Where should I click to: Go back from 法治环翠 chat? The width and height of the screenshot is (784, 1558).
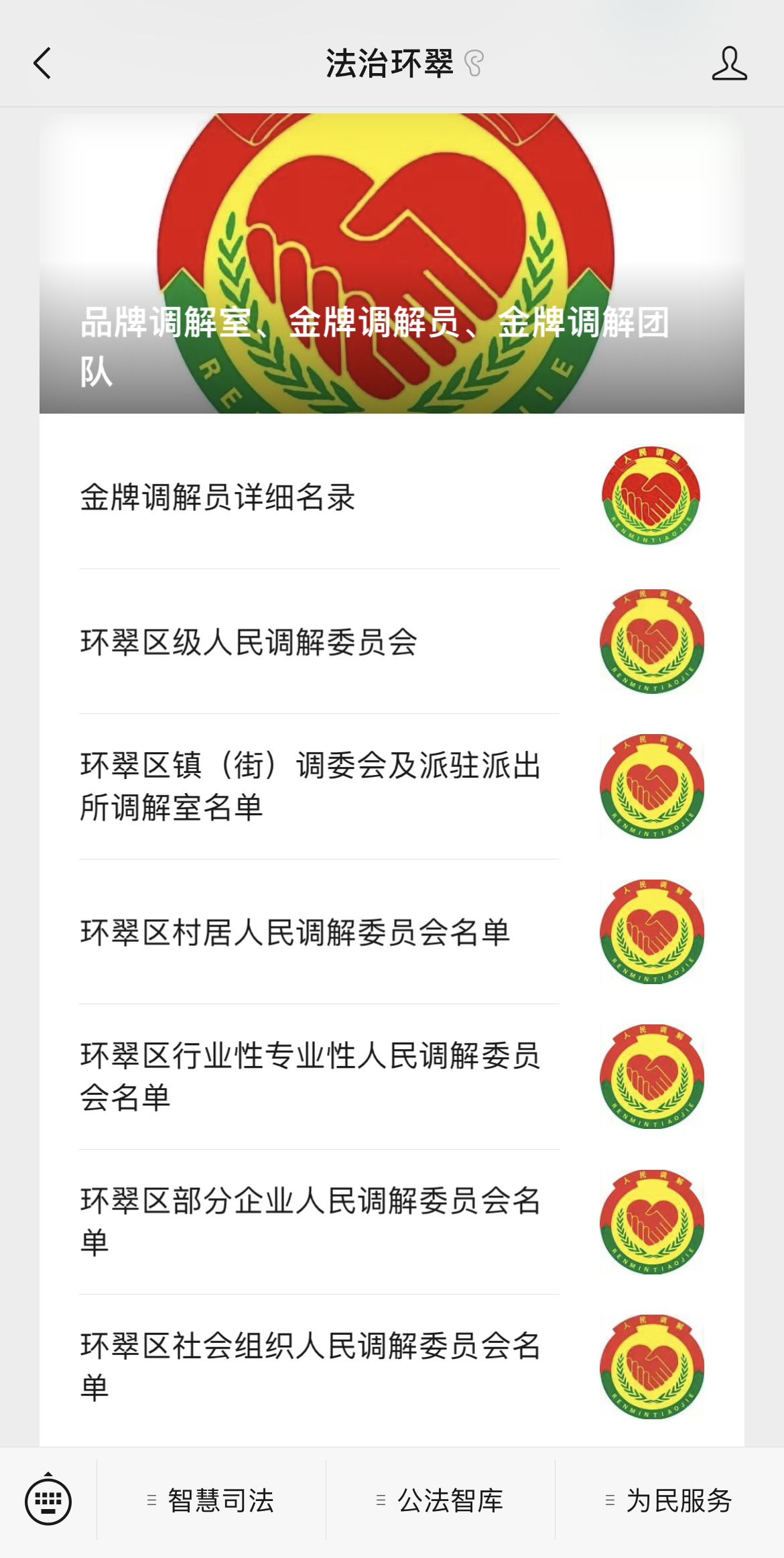pos(42,64)
